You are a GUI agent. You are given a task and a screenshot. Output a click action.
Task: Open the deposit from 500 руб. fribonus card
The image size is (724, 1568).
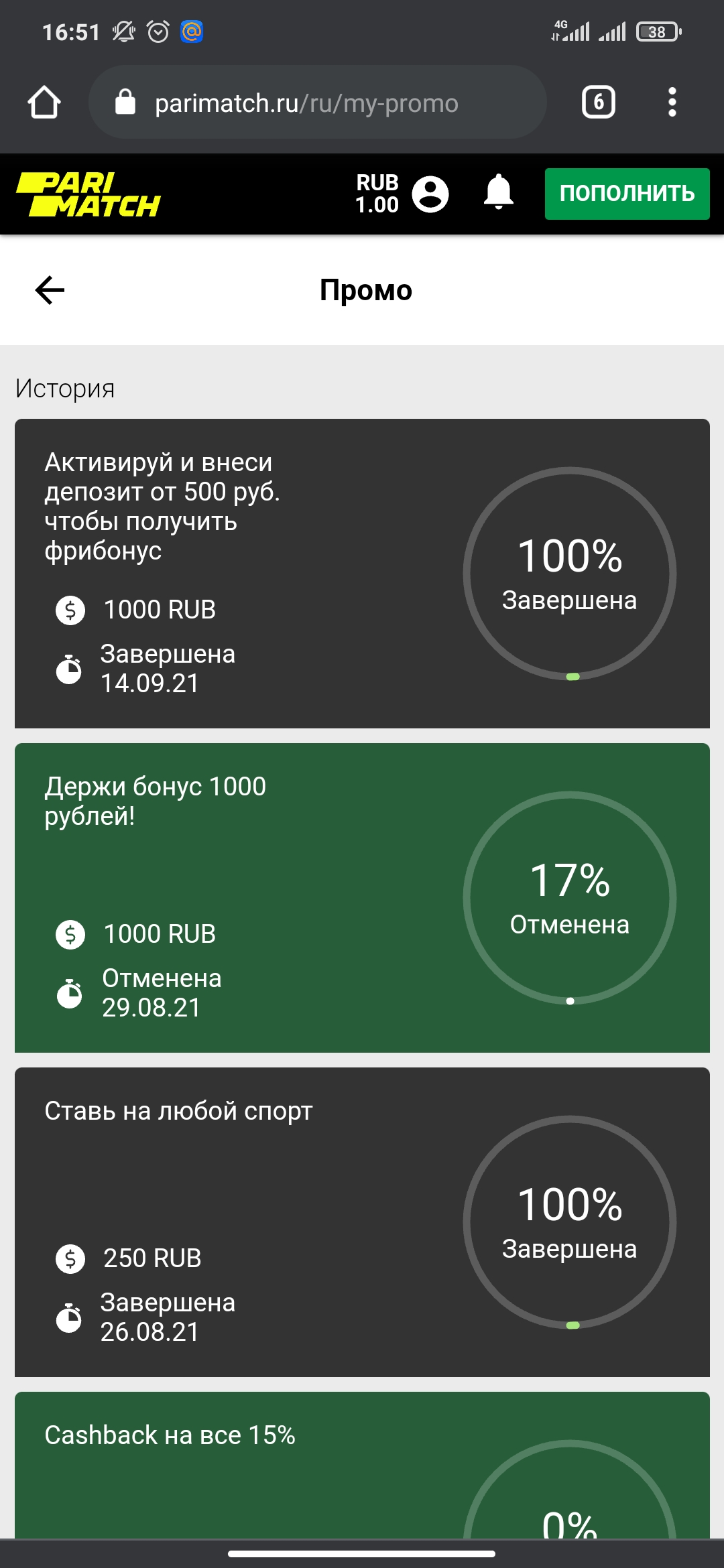[362, 574]
